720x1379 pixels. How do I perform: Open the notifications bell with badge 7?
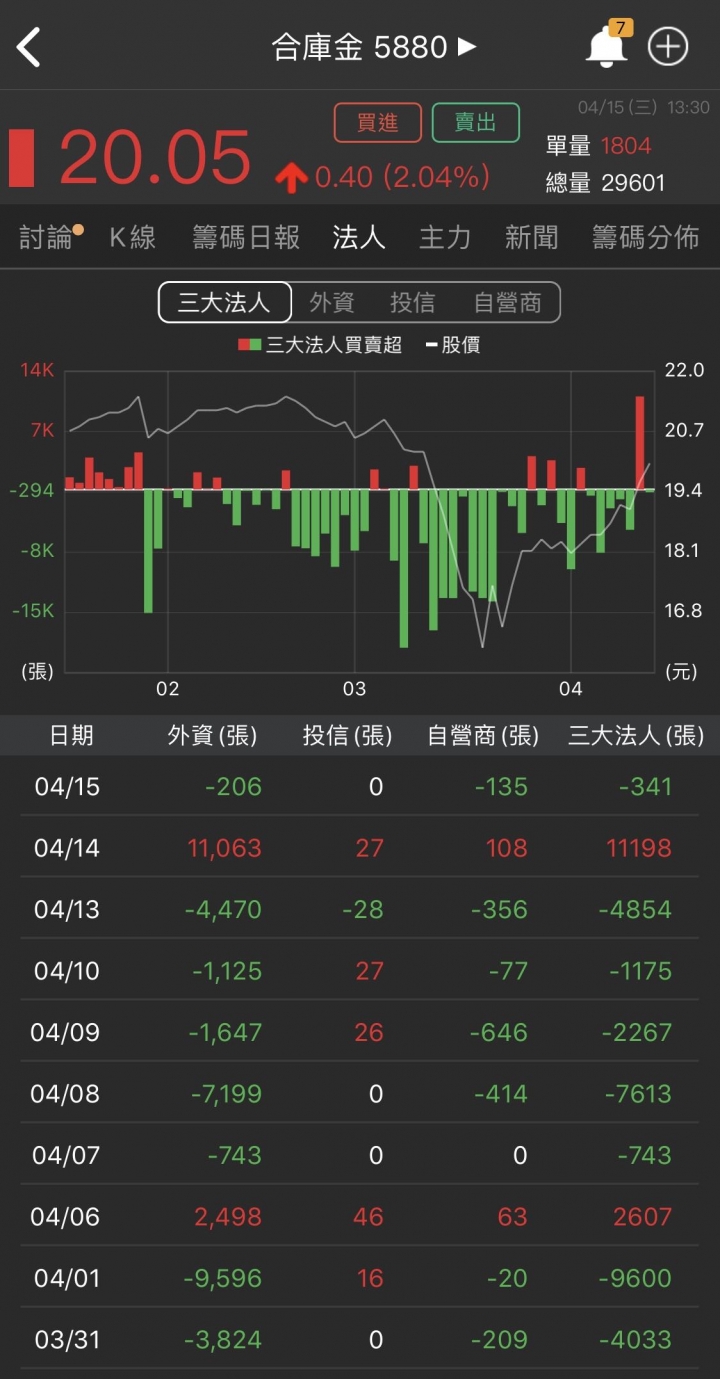[607, 45]
